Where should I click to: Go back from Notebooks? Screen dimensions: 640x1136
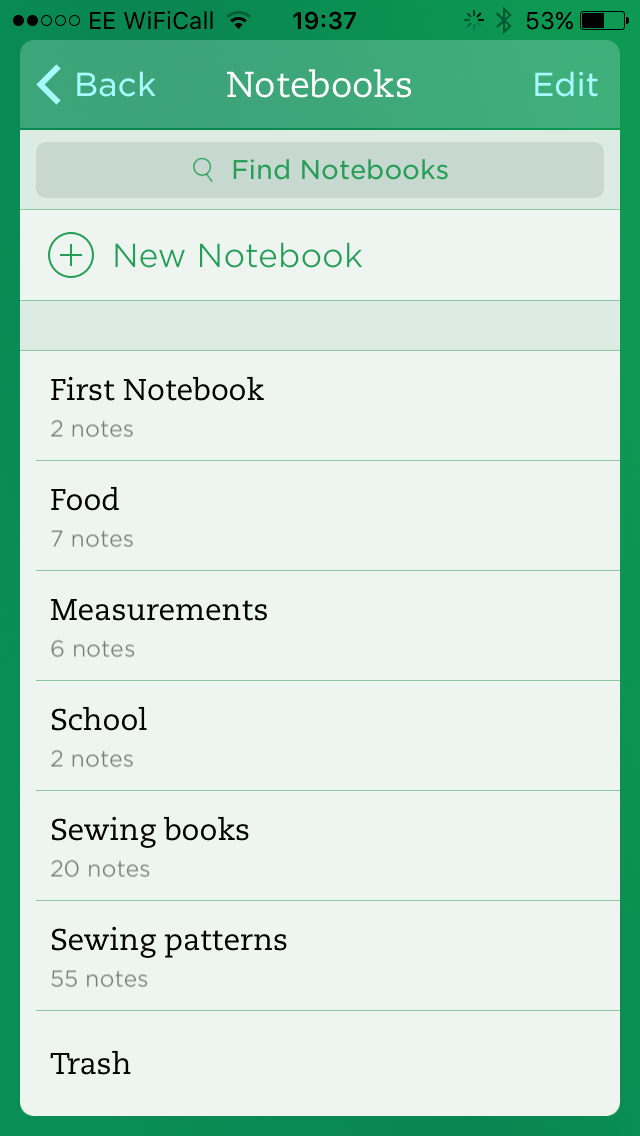pyautogui.click(x=96, y=85)
